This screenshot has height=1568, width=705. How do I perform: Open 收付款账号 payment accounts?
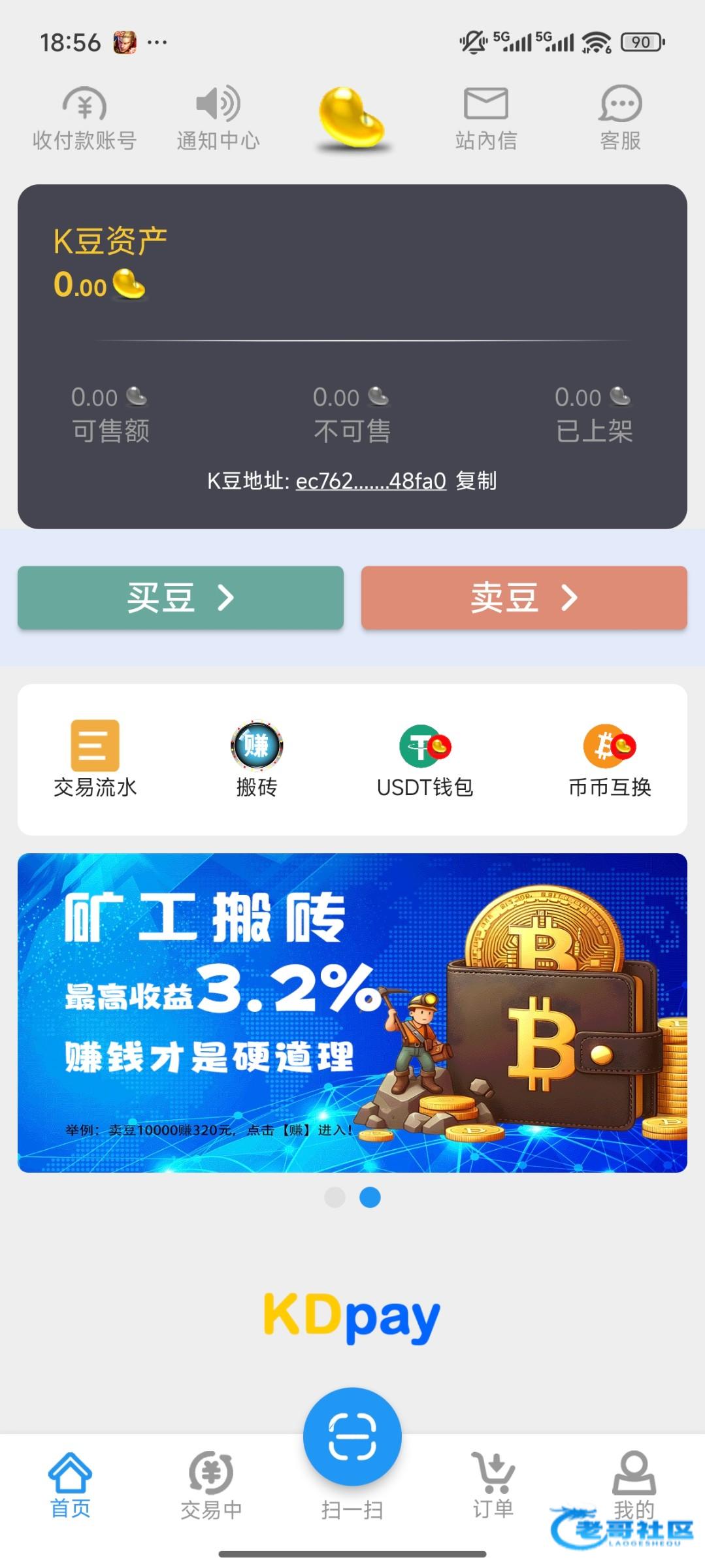[84, 119]
